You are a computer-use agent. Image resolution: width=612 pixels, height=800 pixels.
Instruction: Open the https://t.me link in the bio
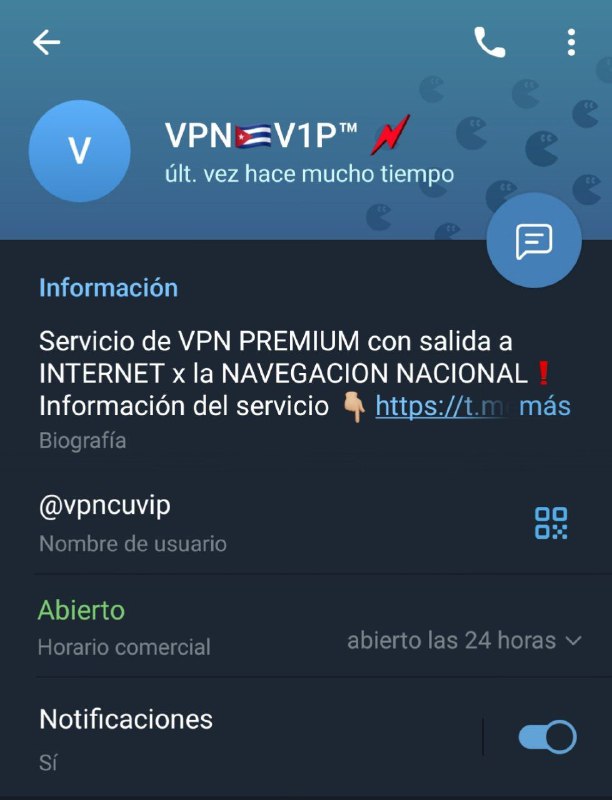coord(452,407)
